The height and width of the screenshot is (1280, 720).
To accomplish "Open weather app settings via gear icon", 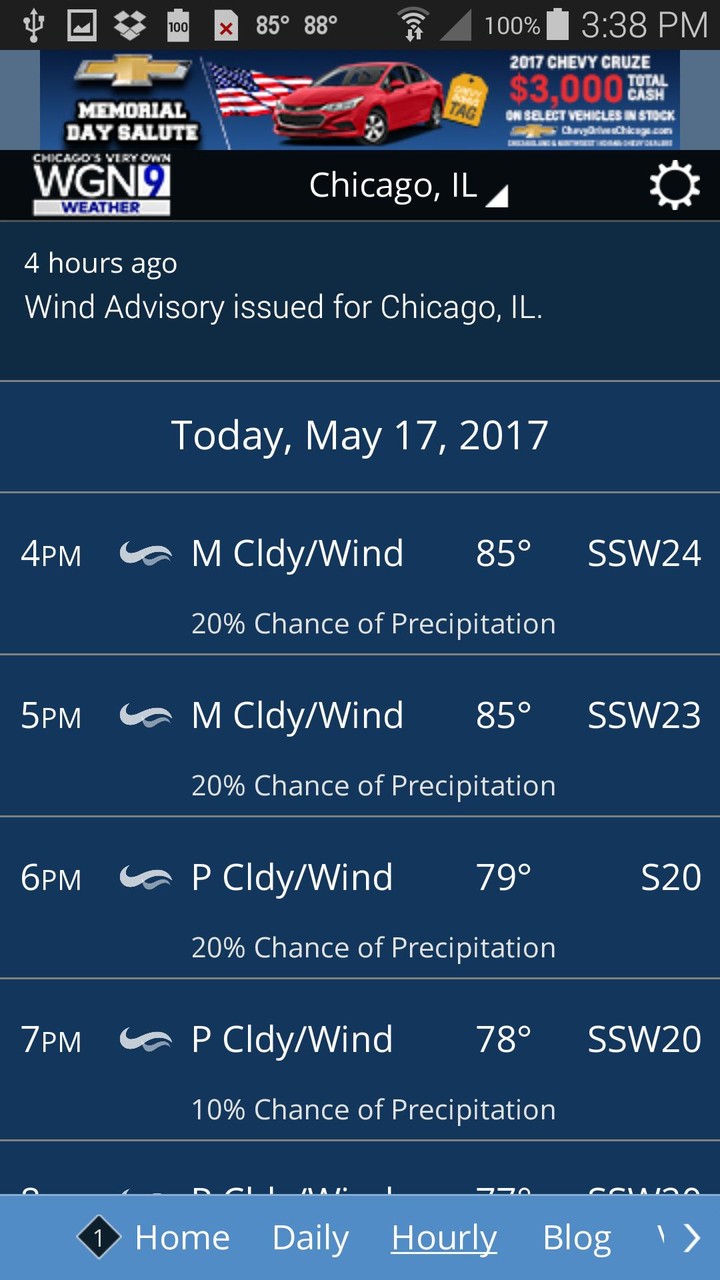I will [x=675, y=184].
